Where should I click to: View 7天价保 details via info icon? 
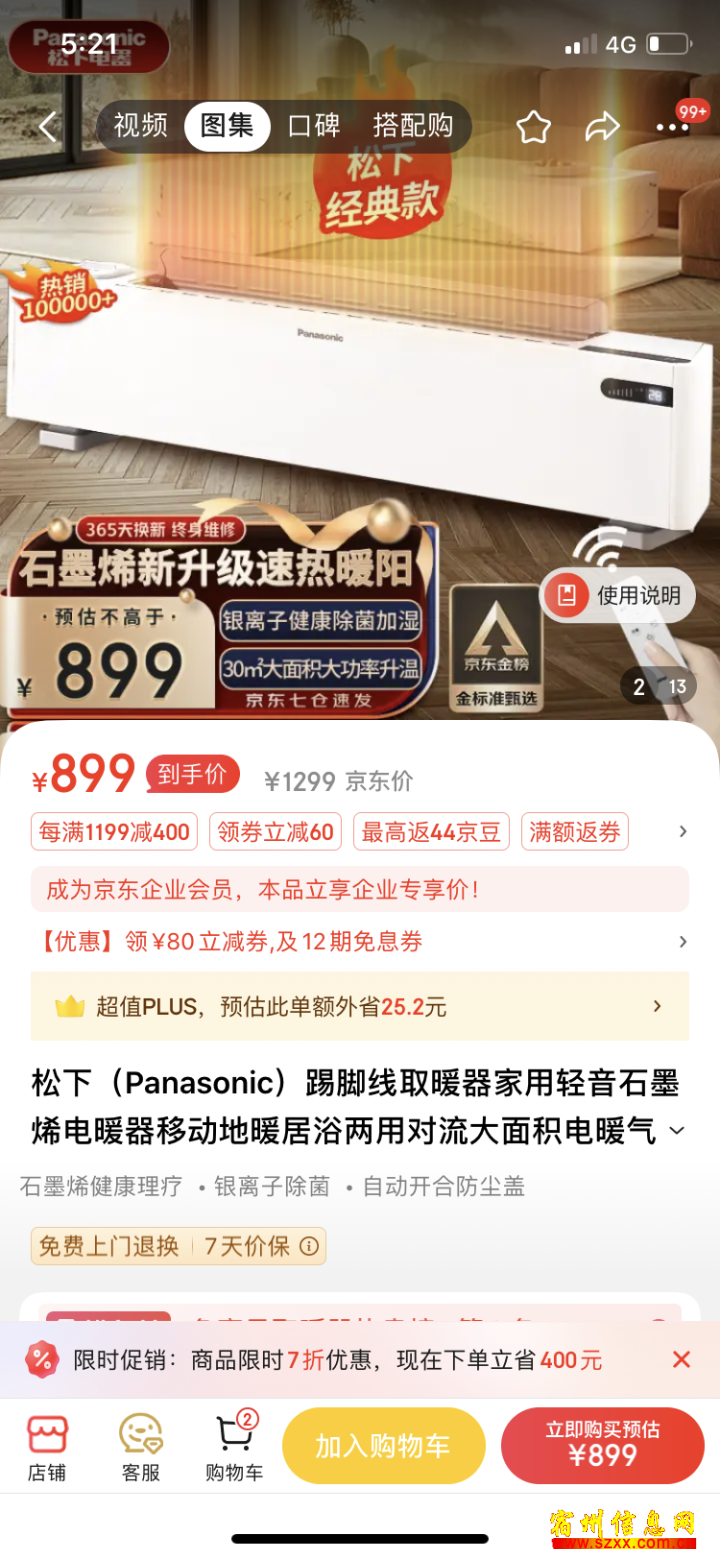click(x=309, y=1247)
